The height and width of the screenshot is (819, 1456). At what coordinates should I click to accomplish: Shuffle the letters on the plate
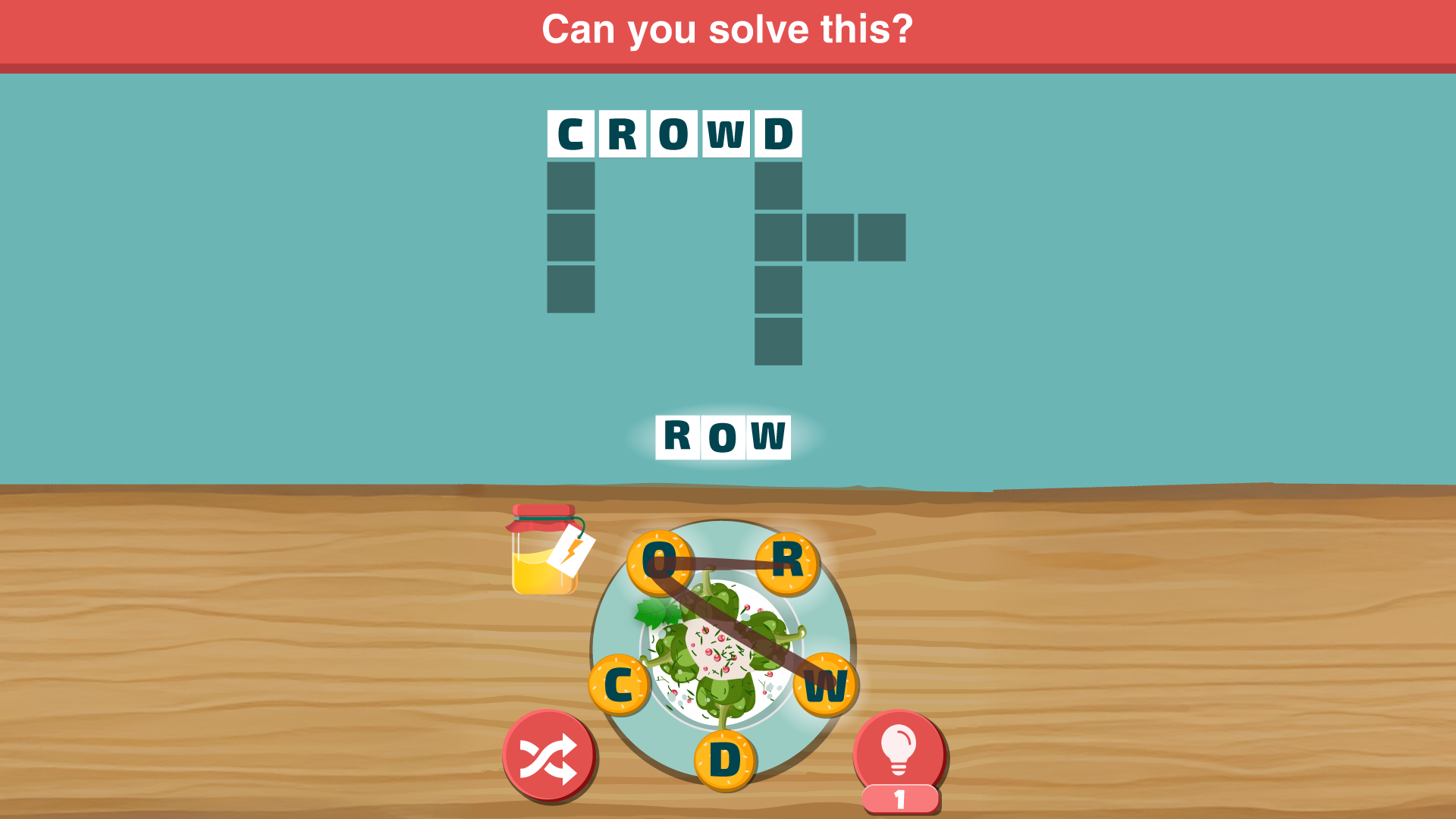coord(549,756)
